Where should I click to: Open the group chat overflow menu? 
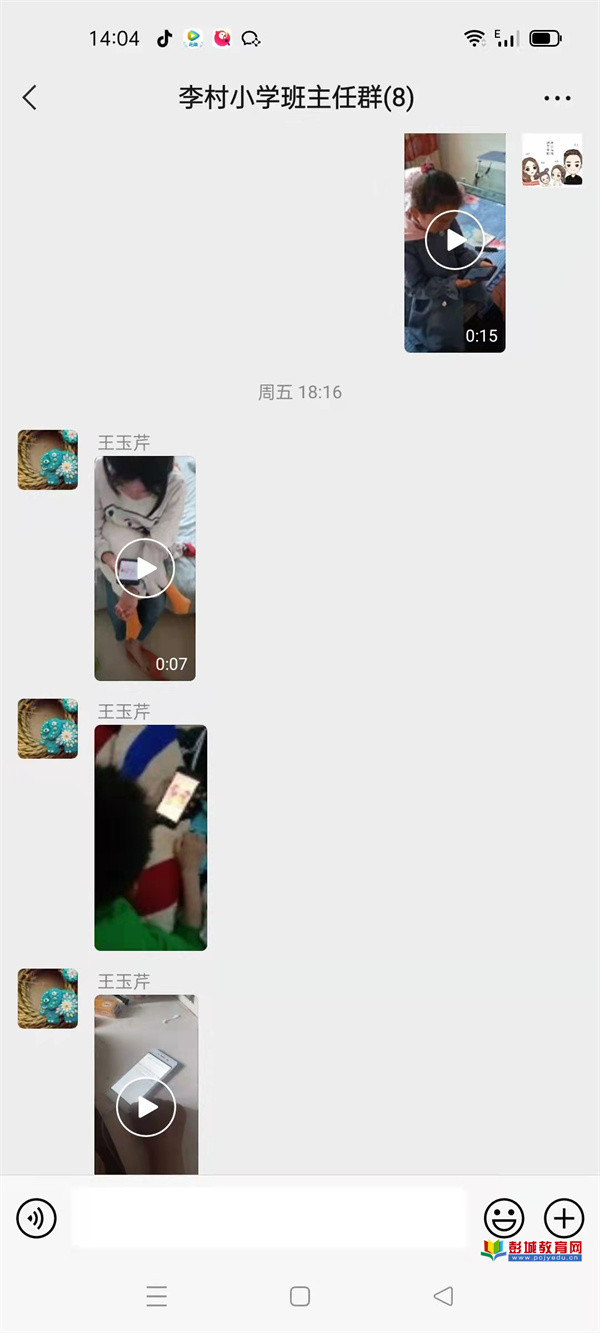557,98
